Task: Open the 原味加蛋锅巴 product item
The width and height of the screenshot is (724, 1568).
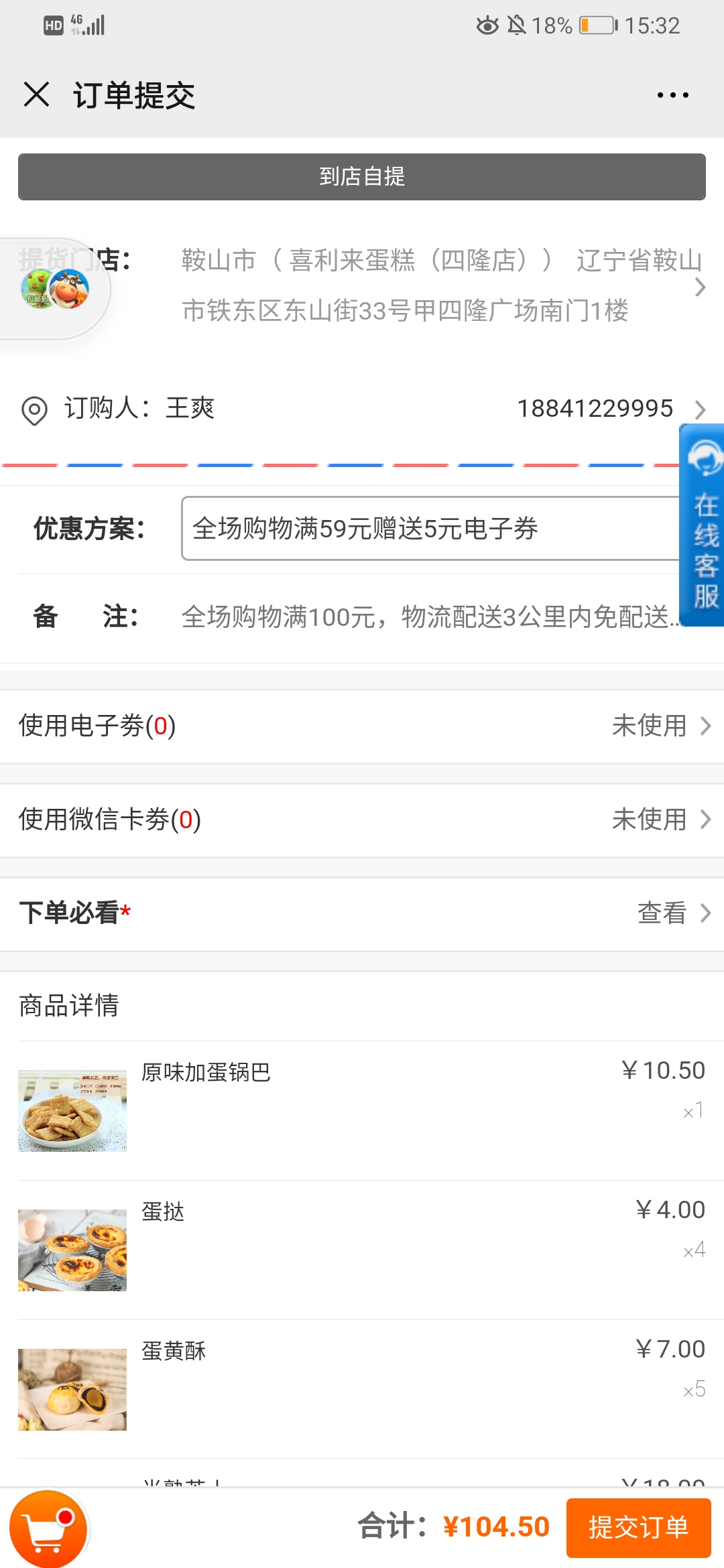Action: tap(362, 1110)
